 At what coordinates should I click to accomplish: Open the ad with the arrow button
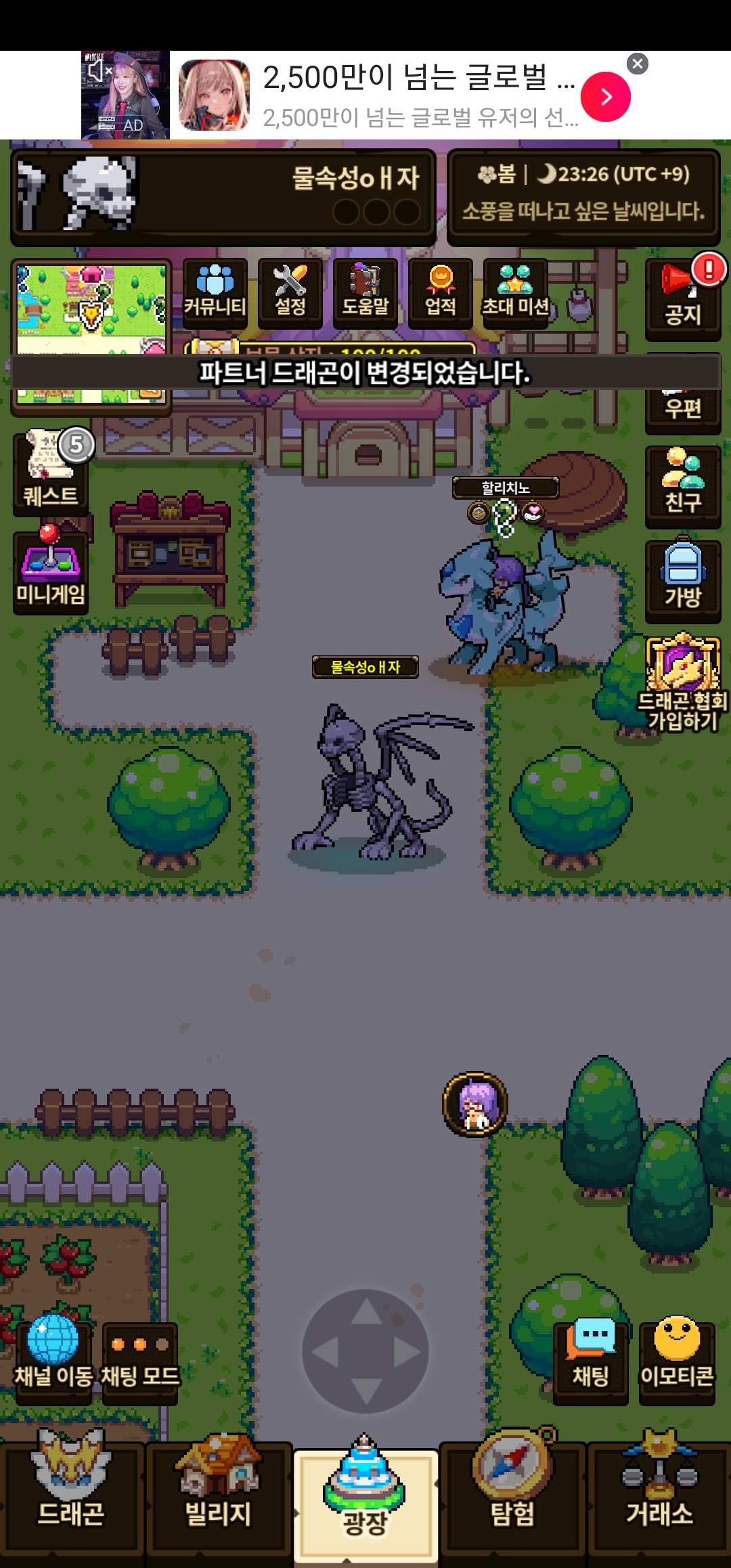pos(605,97)
